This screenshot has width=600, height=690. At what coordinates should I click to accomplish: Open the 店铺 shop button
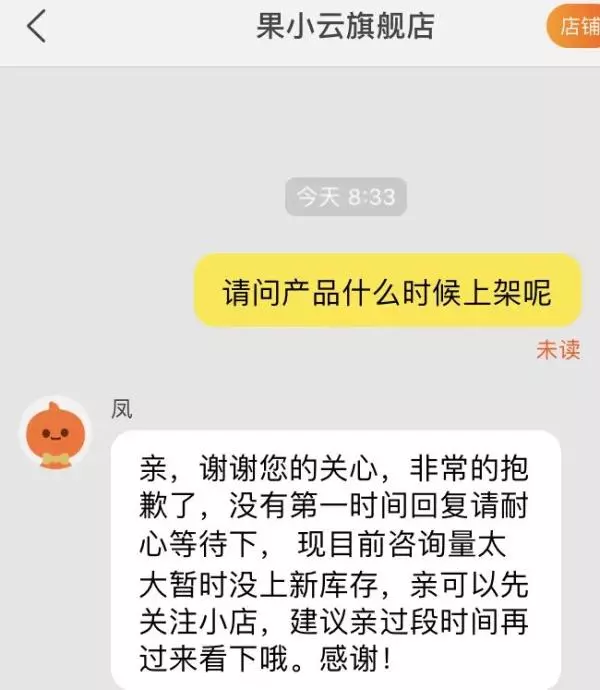tap(575, 27)
